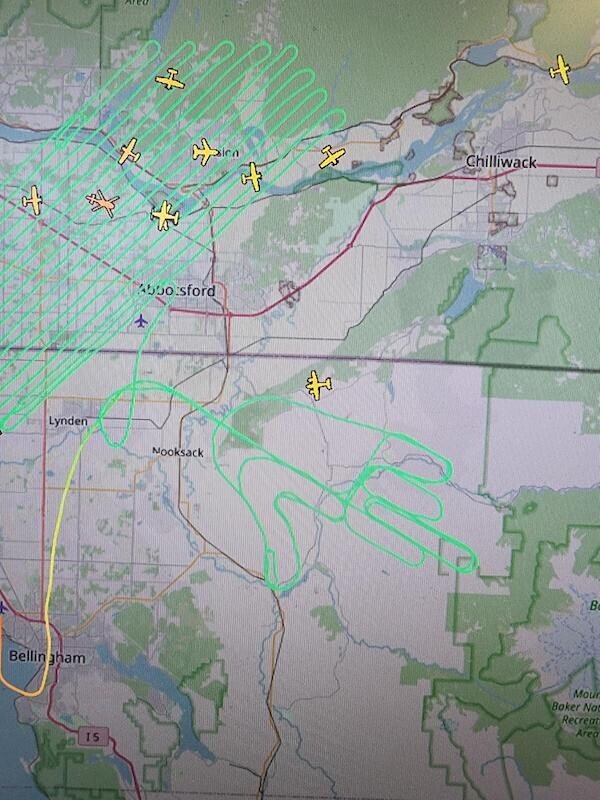Open the blue airport marker at Abbotsford

point(140,322)
